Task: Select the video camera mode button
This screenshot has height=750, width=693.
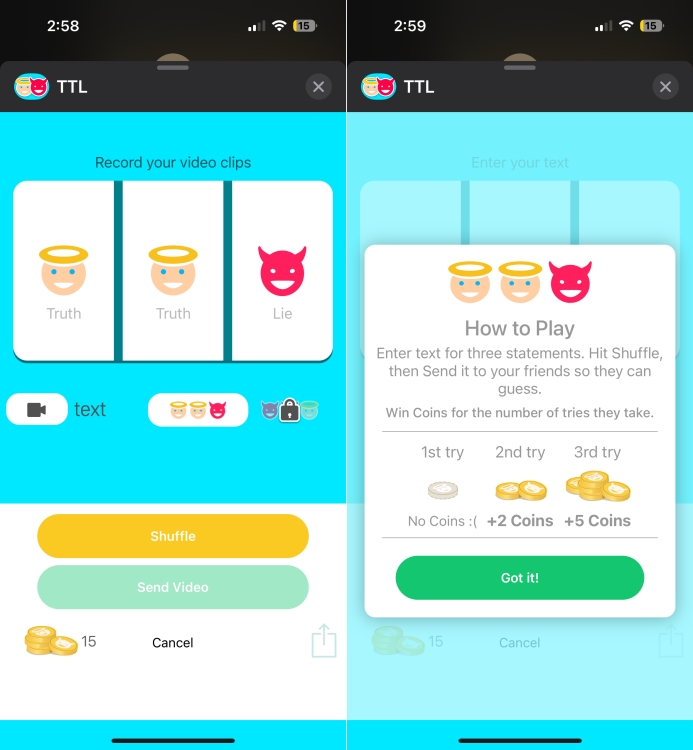Action: tap(37, 410)
